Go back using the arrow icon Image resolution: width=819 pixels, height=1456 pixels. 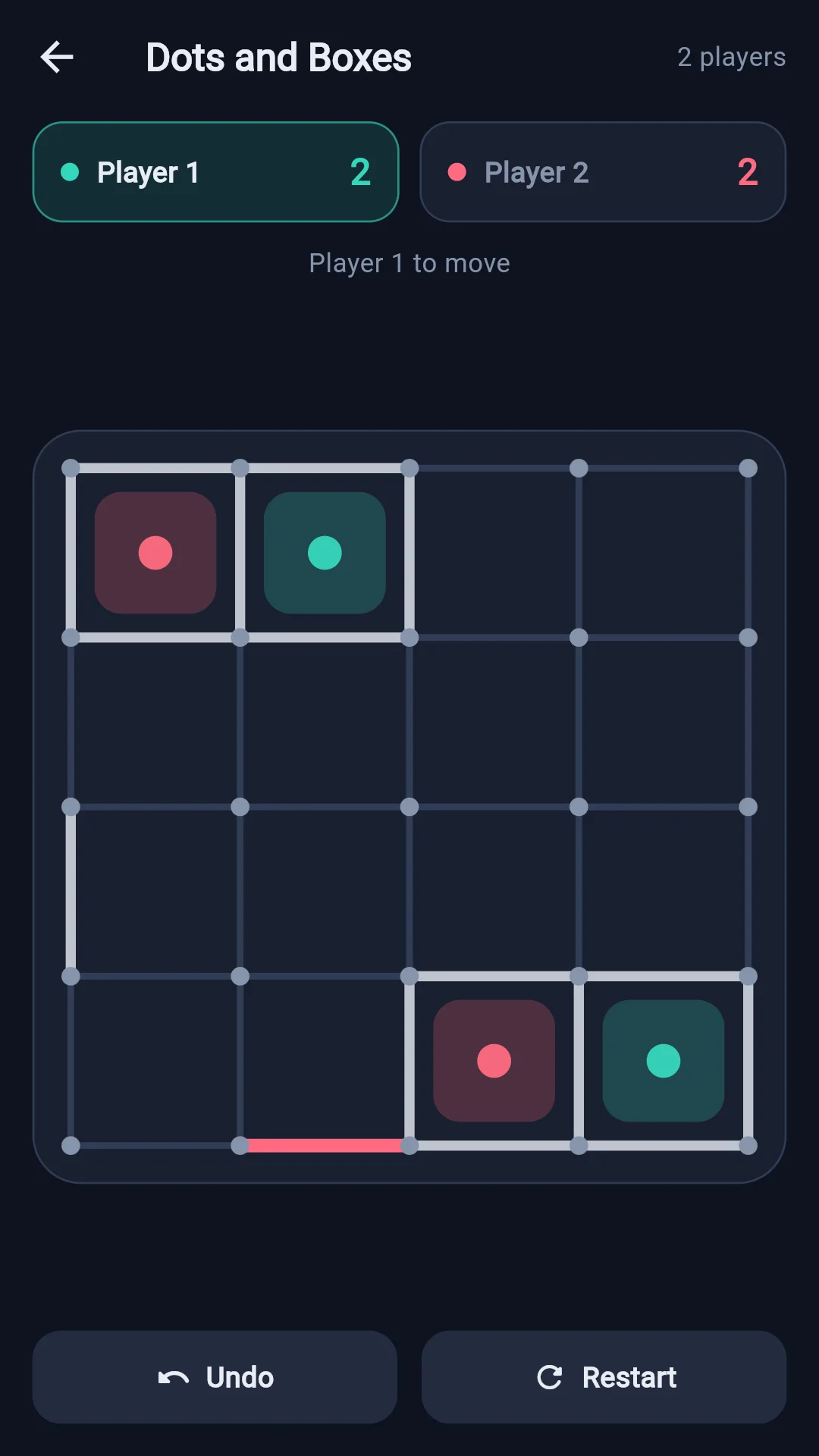pos(57,57)
